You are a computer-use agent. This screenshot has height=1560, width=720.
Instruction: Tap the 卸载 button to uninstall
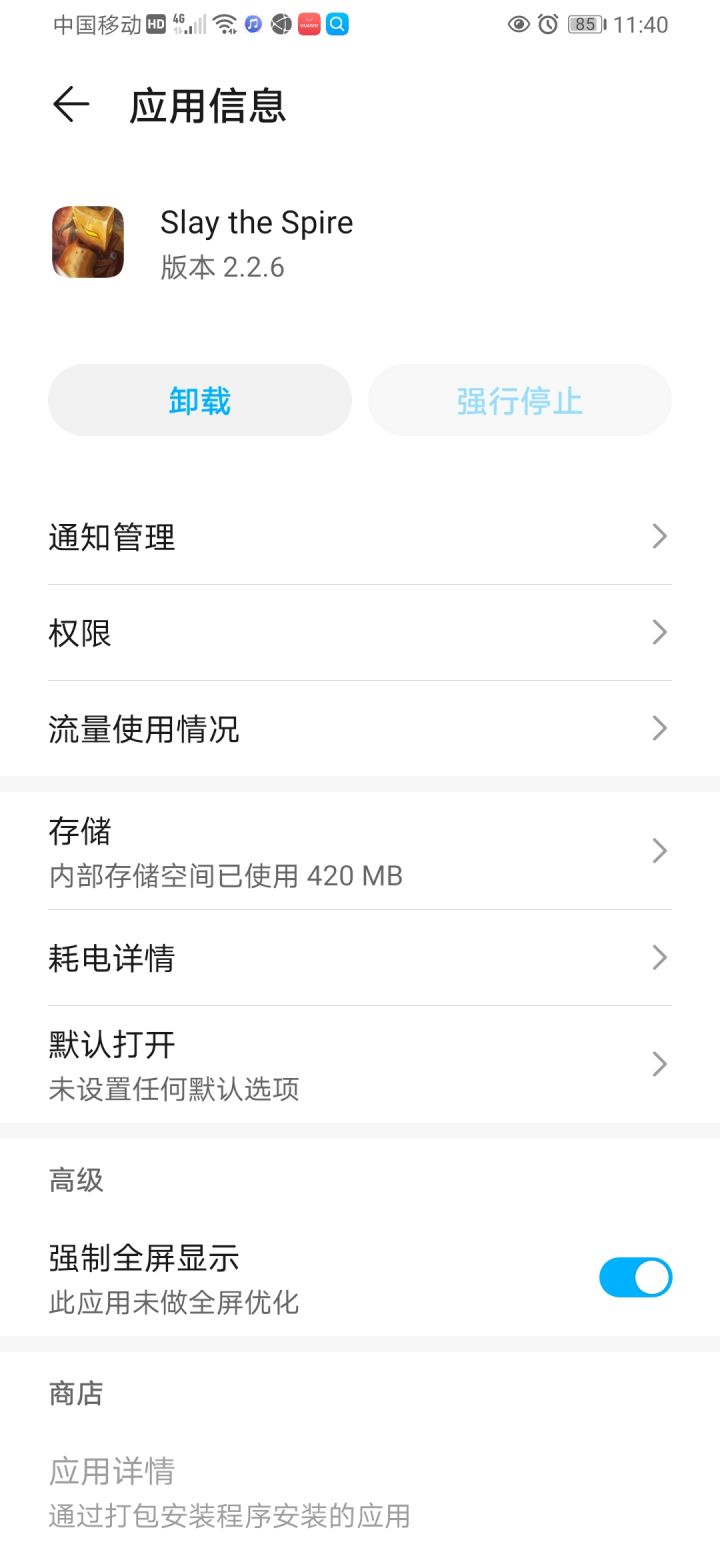[200, 400]
